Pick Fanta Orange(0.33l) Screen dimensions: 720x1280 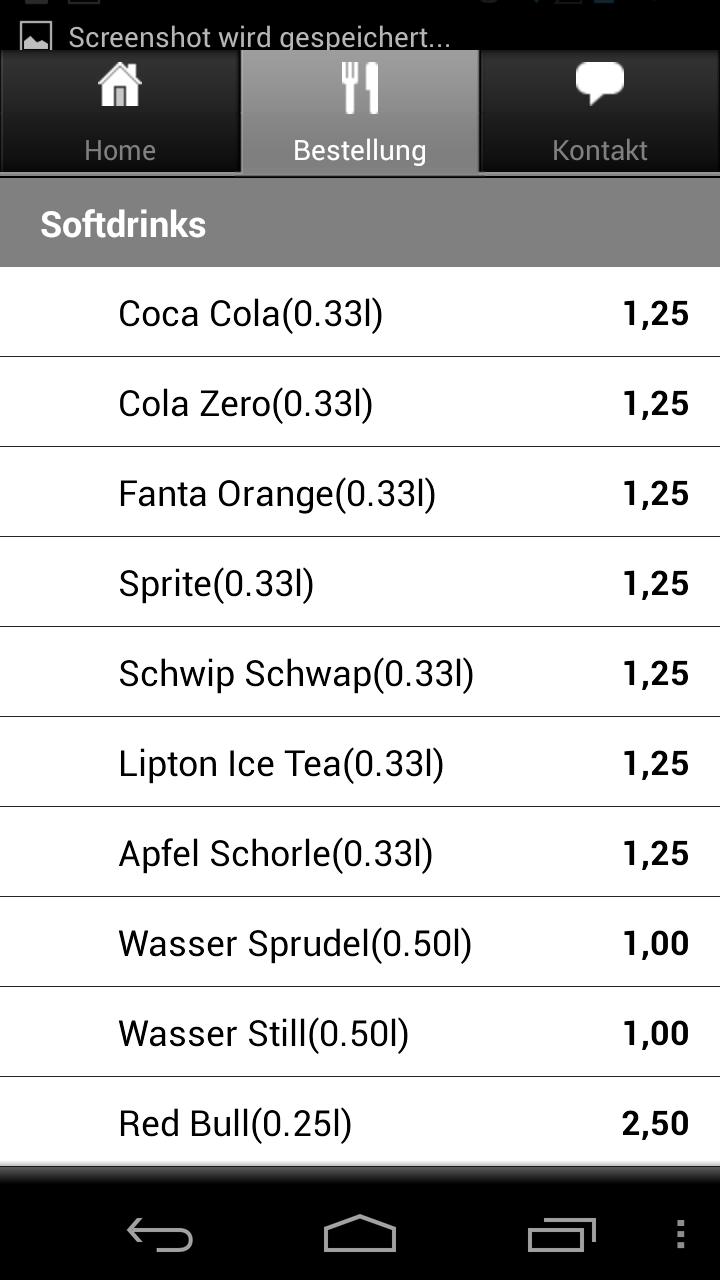[x=360, y=493]
